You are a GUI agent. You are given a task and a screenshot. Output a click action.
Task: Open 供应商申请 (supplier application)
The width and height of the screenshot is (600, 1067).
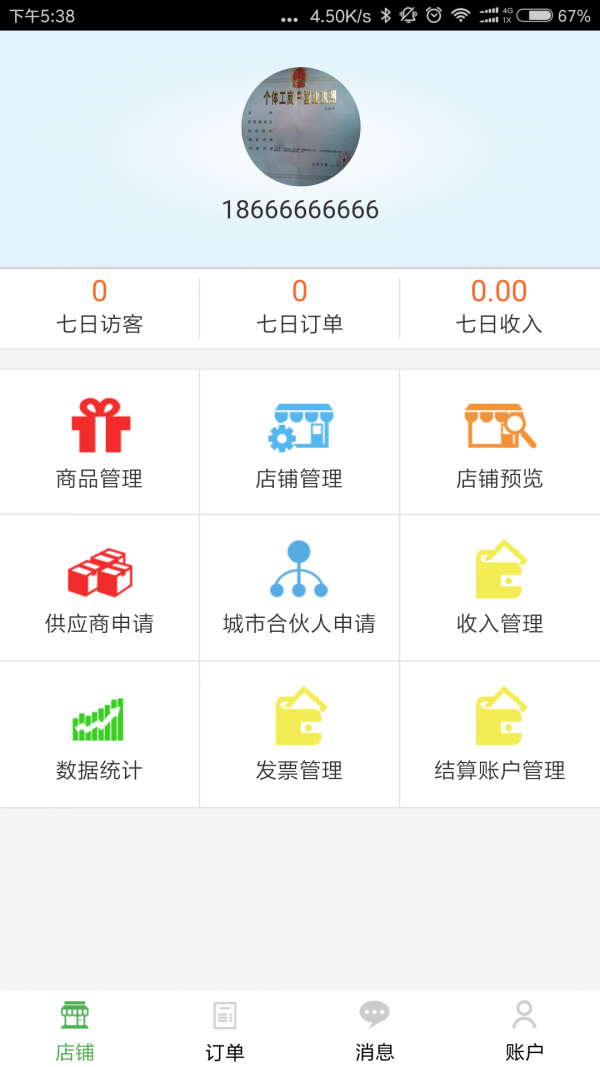tap(100, 588)
